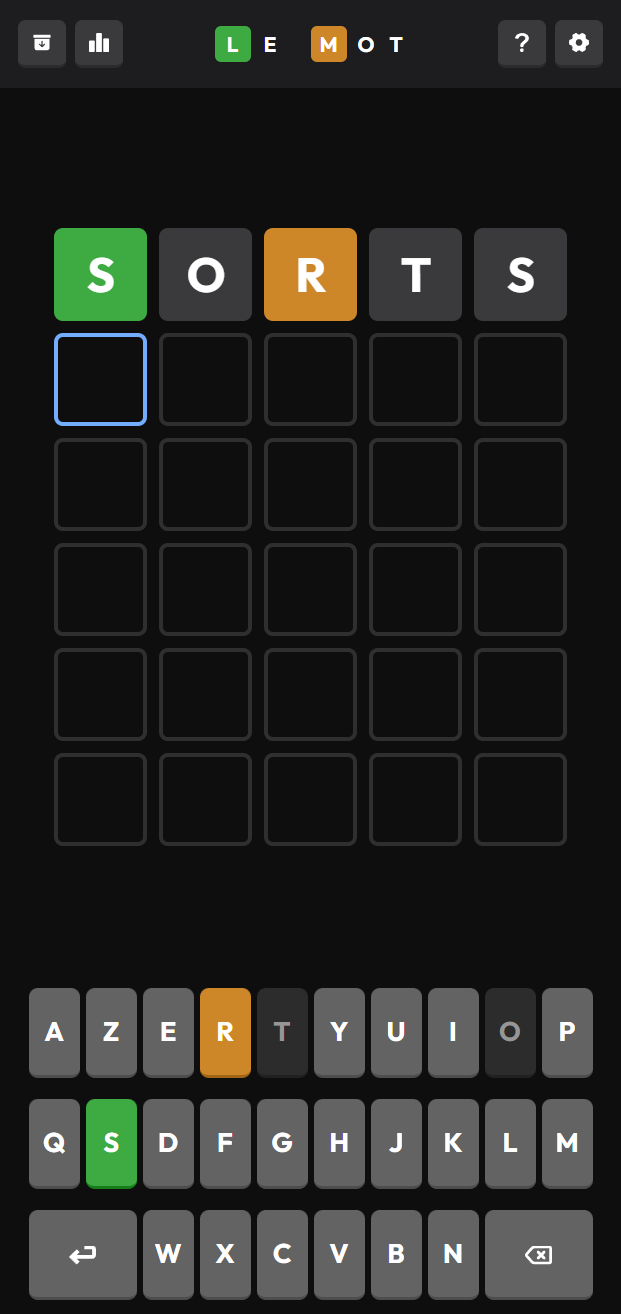The height and width of the screenshot is (1314, 621).
Task: Hit the green S key
Action: [x=111, y=1143]
